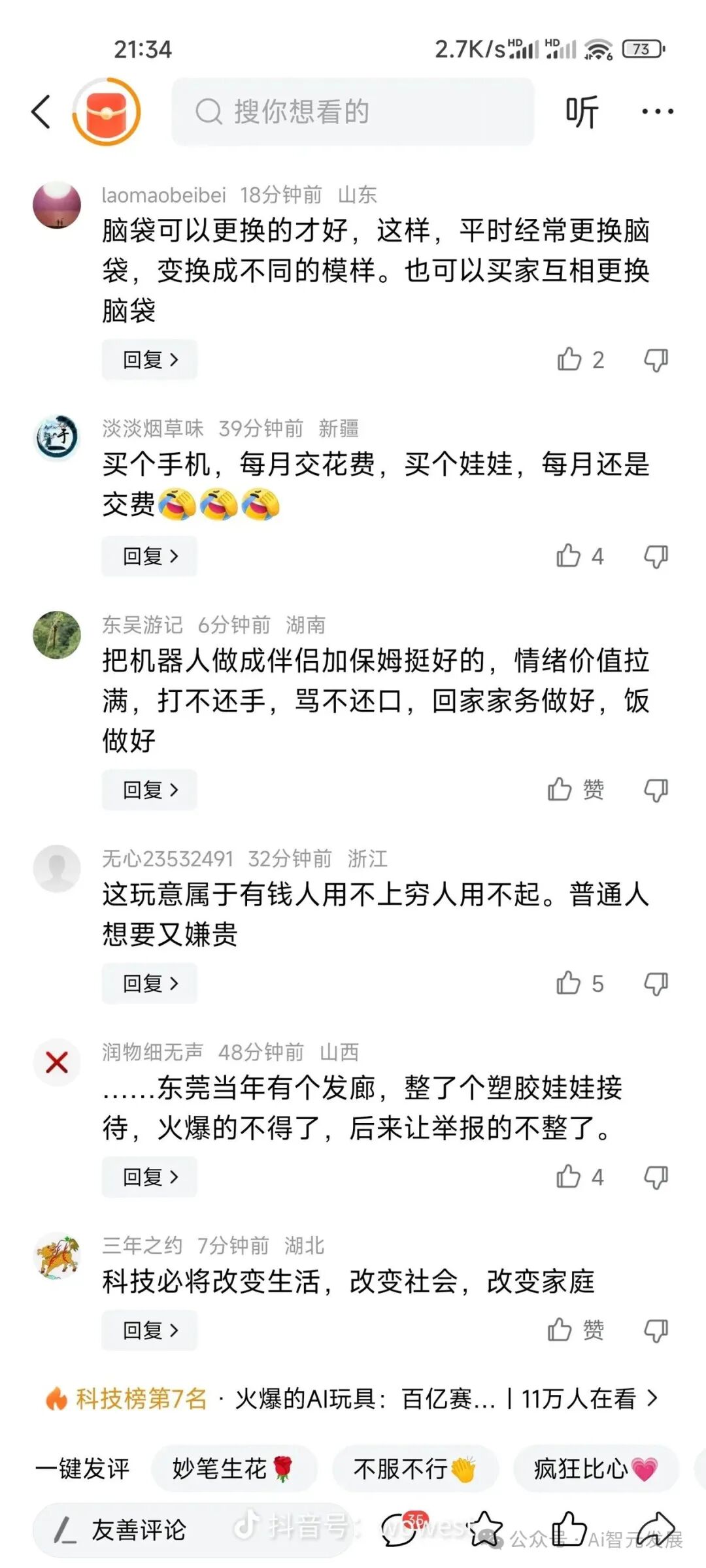Tap the search box 搜你想看的
Viewport: 706px width, 1568px height.
(353, 112)
